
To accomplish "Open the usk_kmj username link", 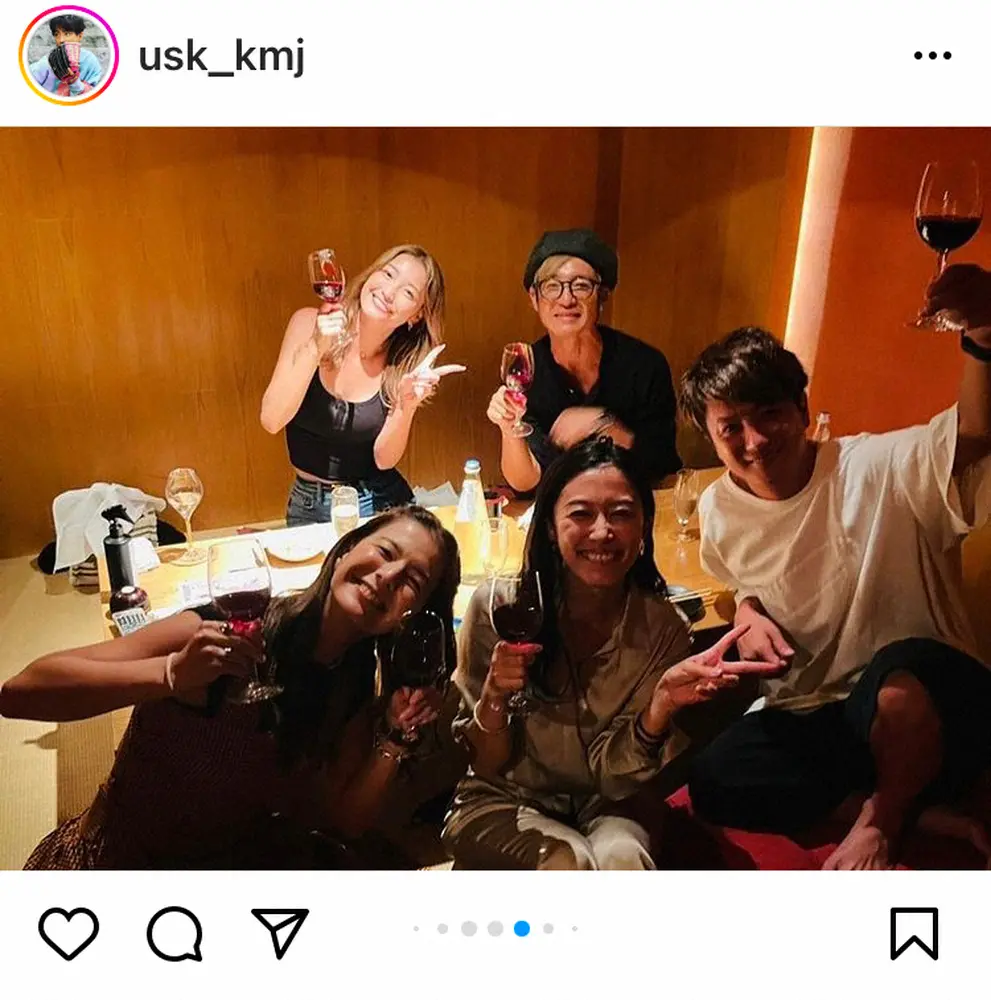I will point(221,57).
